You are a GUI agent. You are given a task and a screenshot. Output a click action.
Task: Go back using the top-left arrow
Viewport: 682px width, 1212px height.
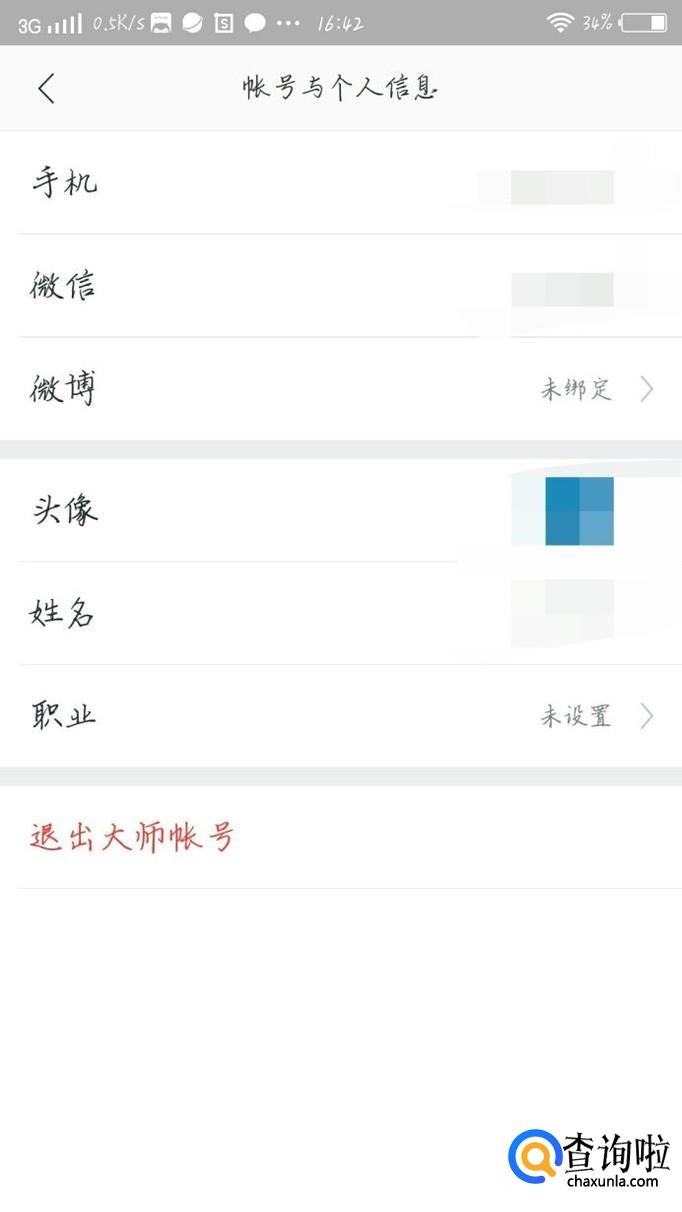click(46, 88)
